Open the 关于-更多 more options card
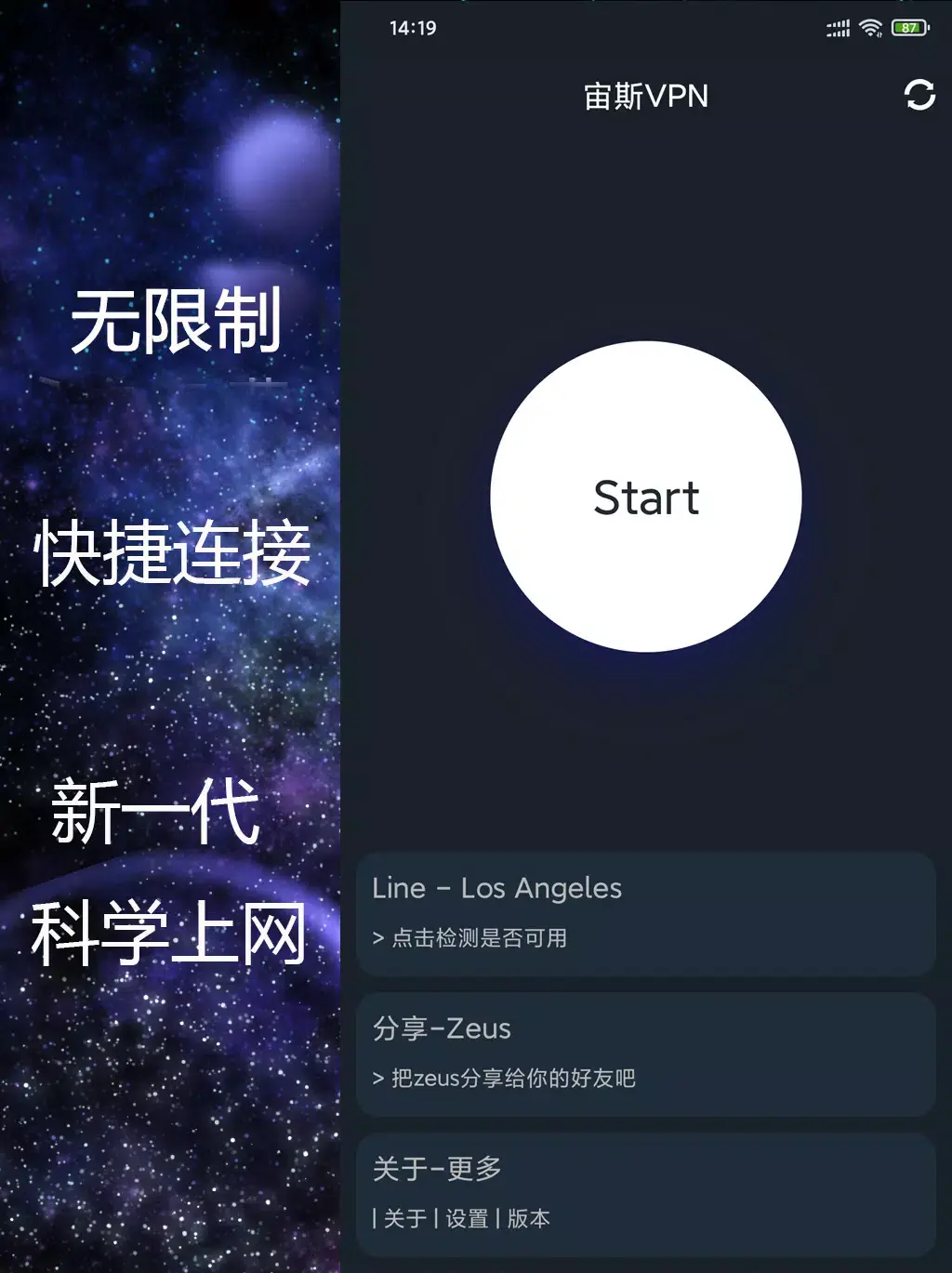Screen dimensions: 952x1273 (645, 1193)
